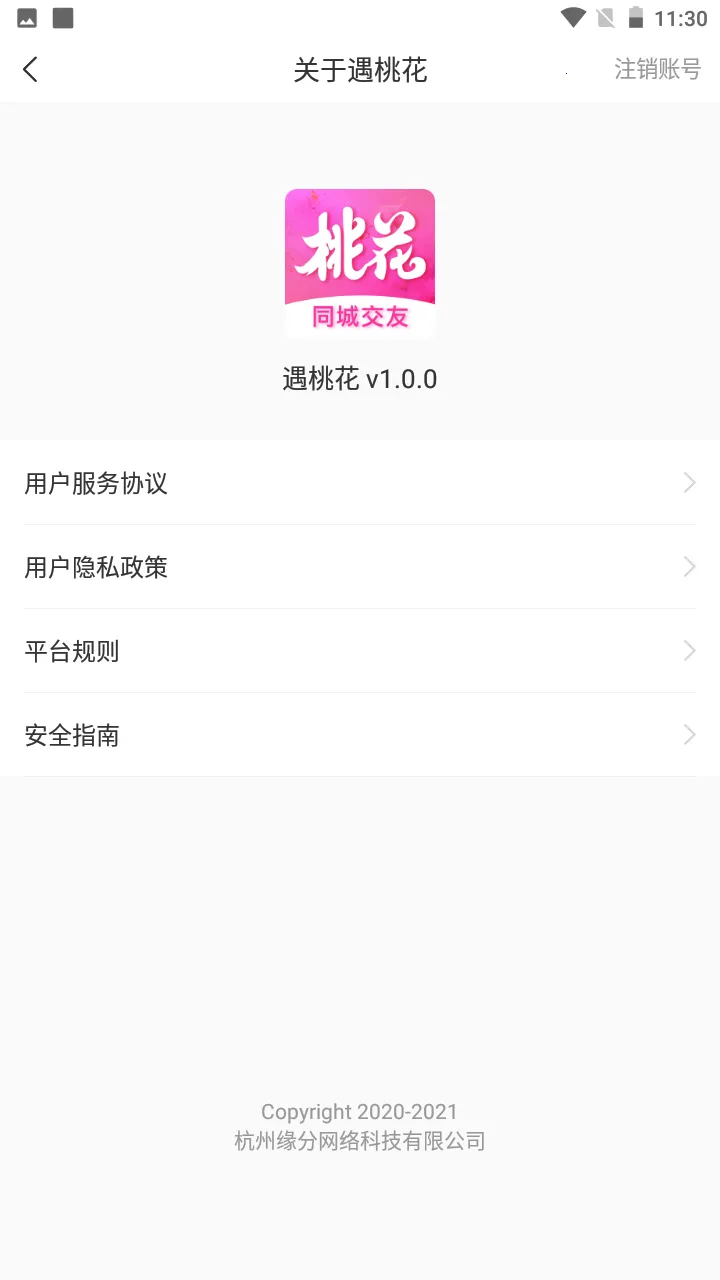Tap 注销账号 to delete account
720x1280 pixels.
pyautogui.click(x=657, y=69)
